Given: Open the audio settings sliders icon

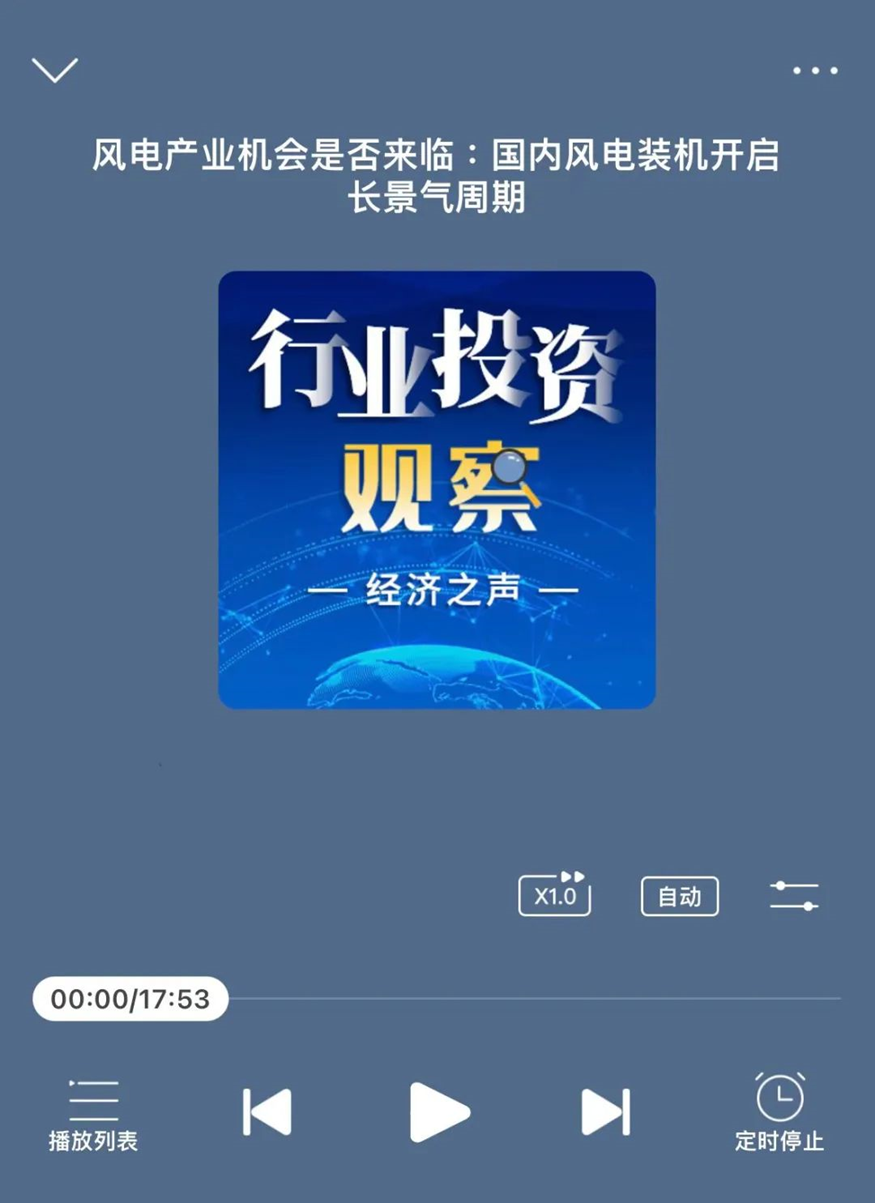Looking at the screenshot, I should click(x=794, y=895).
